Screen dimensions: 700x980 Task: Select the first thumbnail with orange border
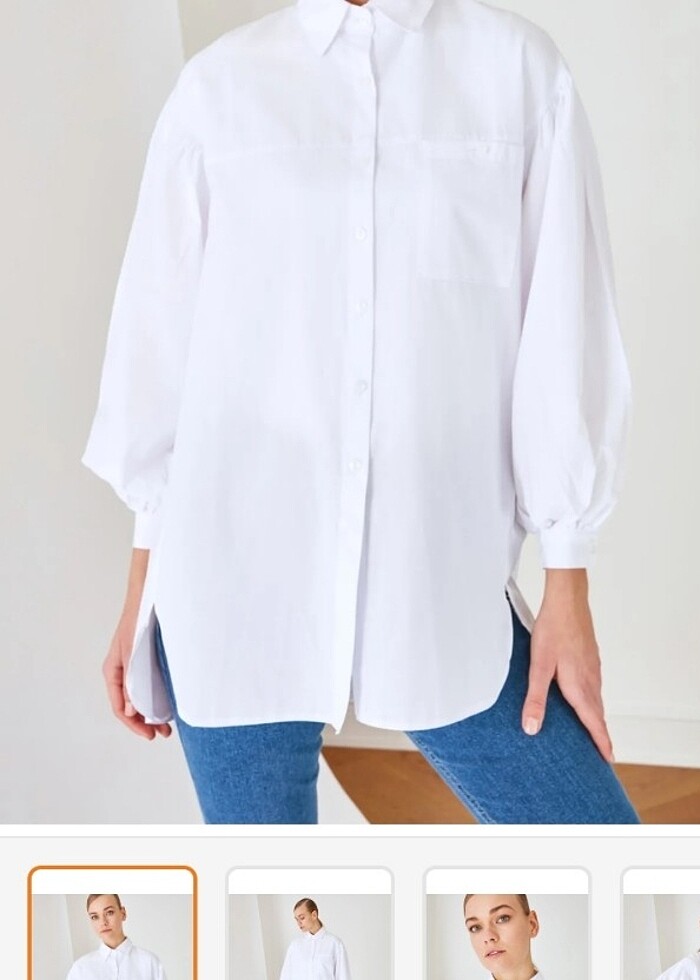click(112, 925)
